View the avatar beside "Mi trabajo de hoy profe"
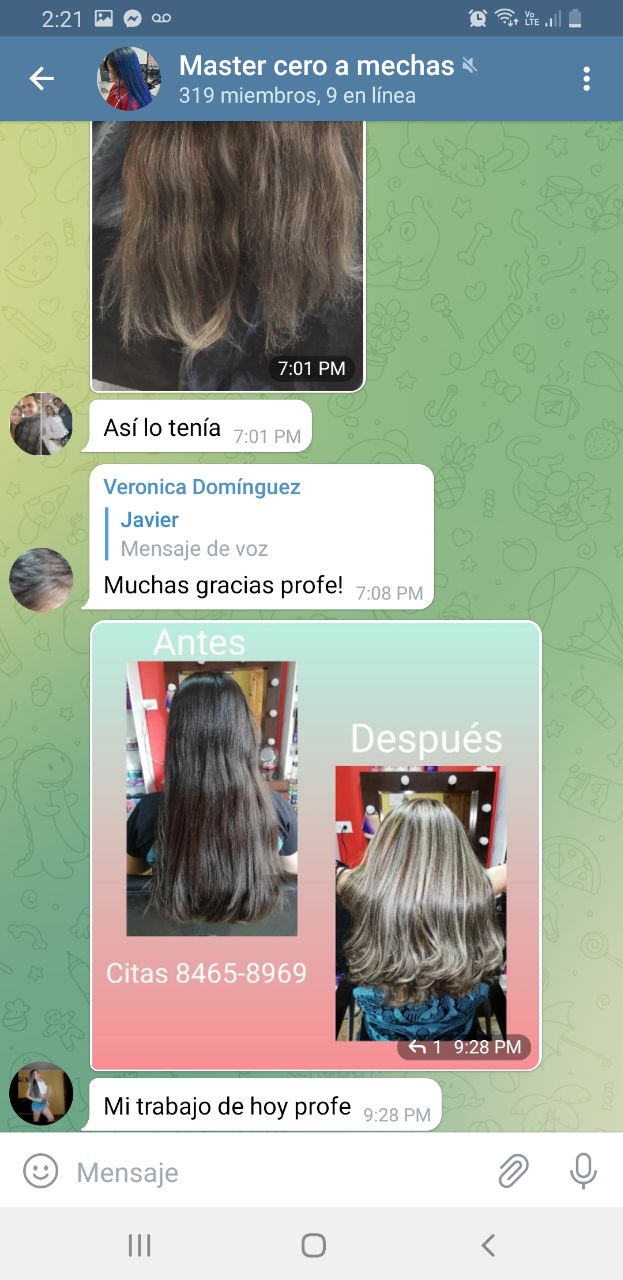The width and height of the screenshot is (623, 1280). pos(41,1094)
